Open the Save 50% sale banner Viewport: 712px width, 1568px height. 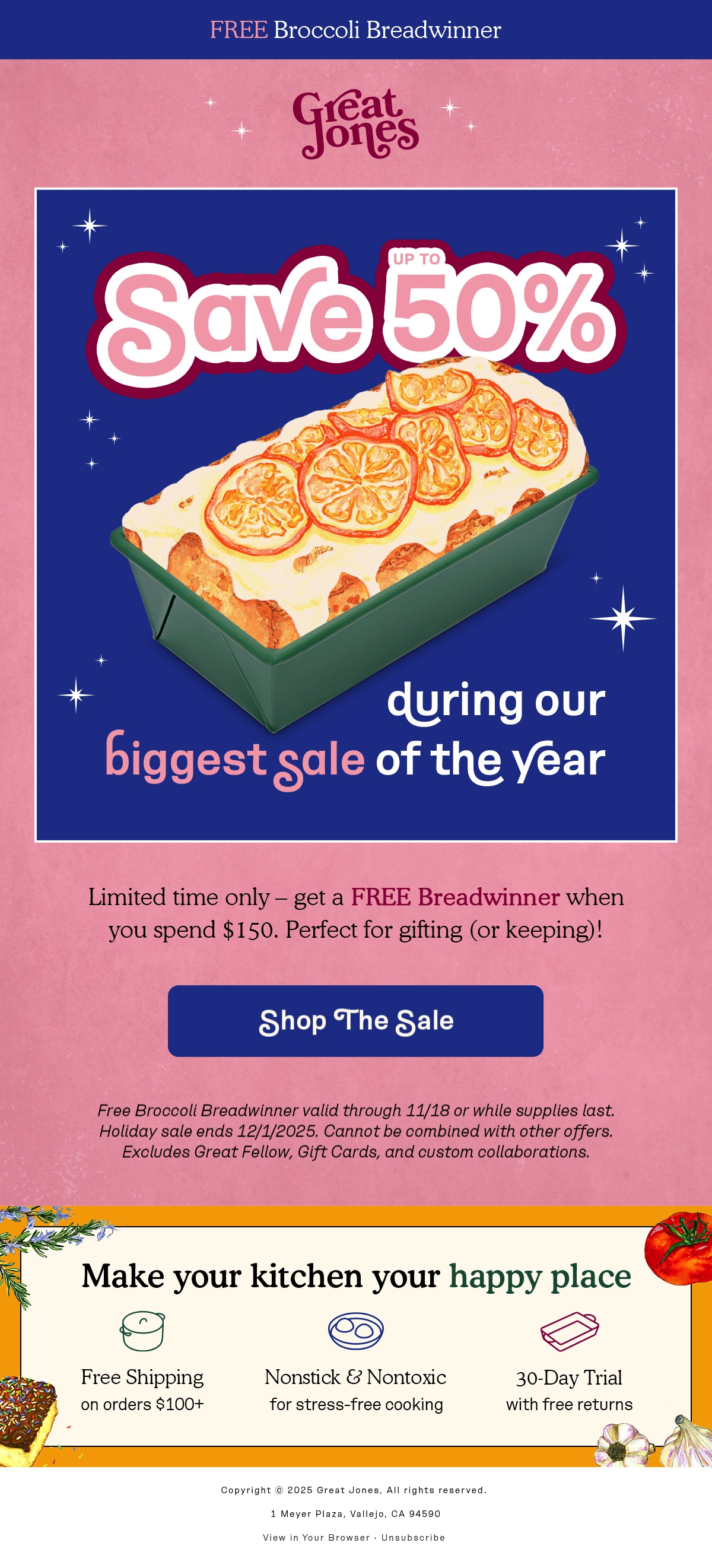click(356, 515)
